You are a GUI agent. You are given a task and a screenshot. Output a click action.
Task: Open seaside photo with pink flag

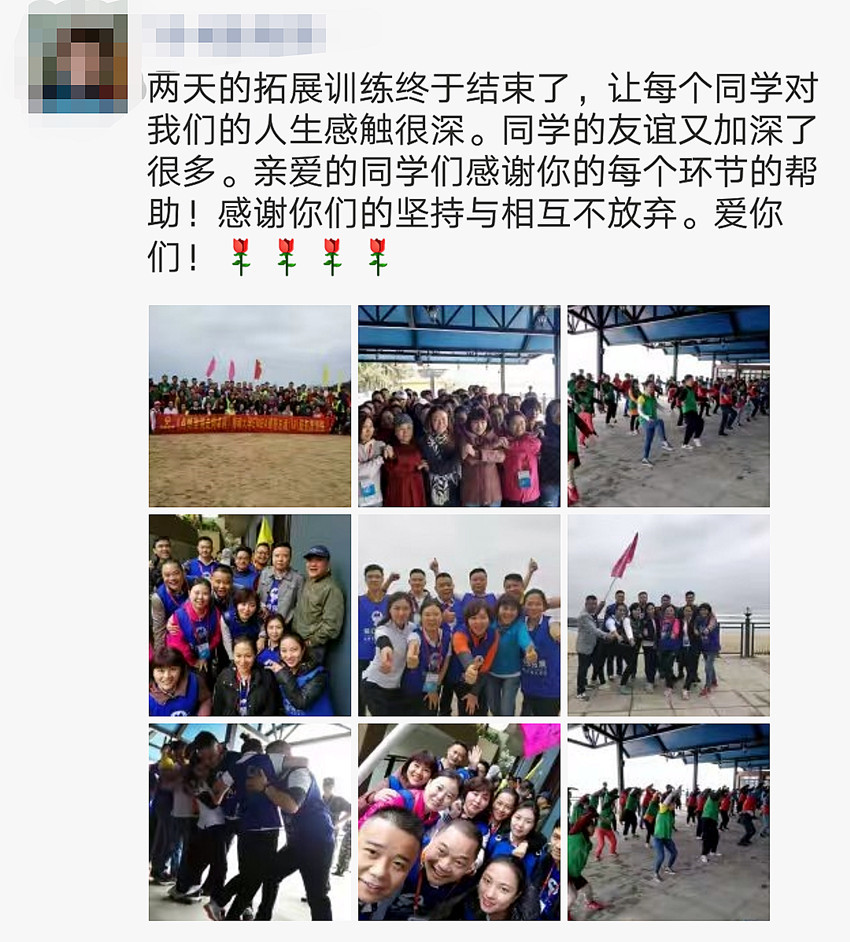coord(668,615)
